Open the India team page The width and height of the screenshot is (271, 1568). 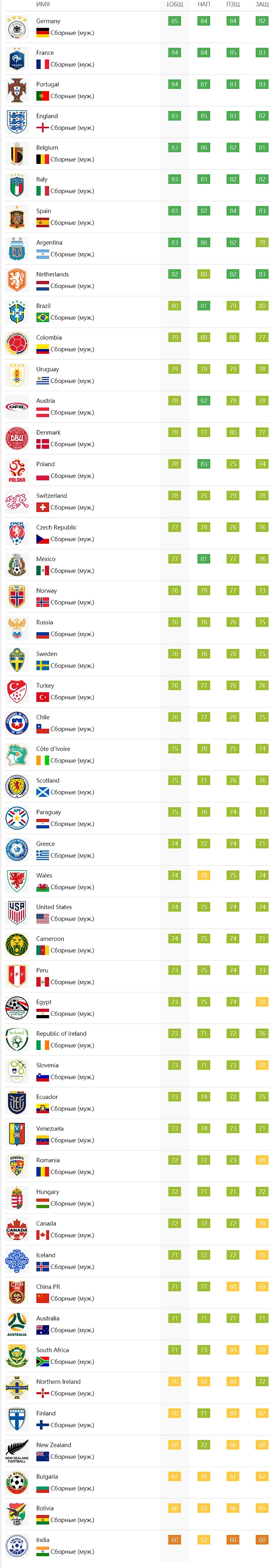[43, 1541]
